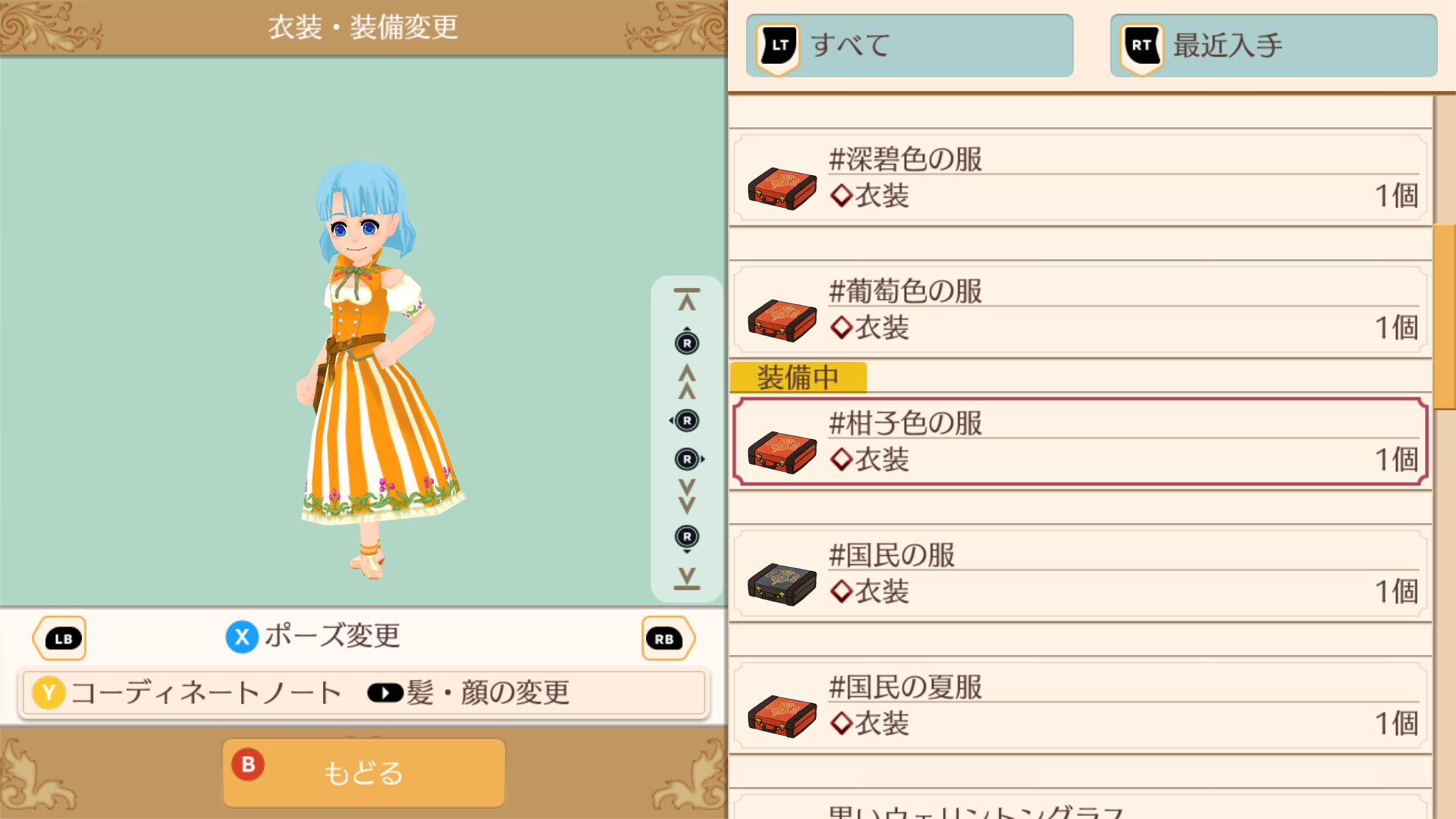Viewport: 1456px width, 819px height.
Task: Switch to the 最近入手 filter tab
Action: [1273, 45]
